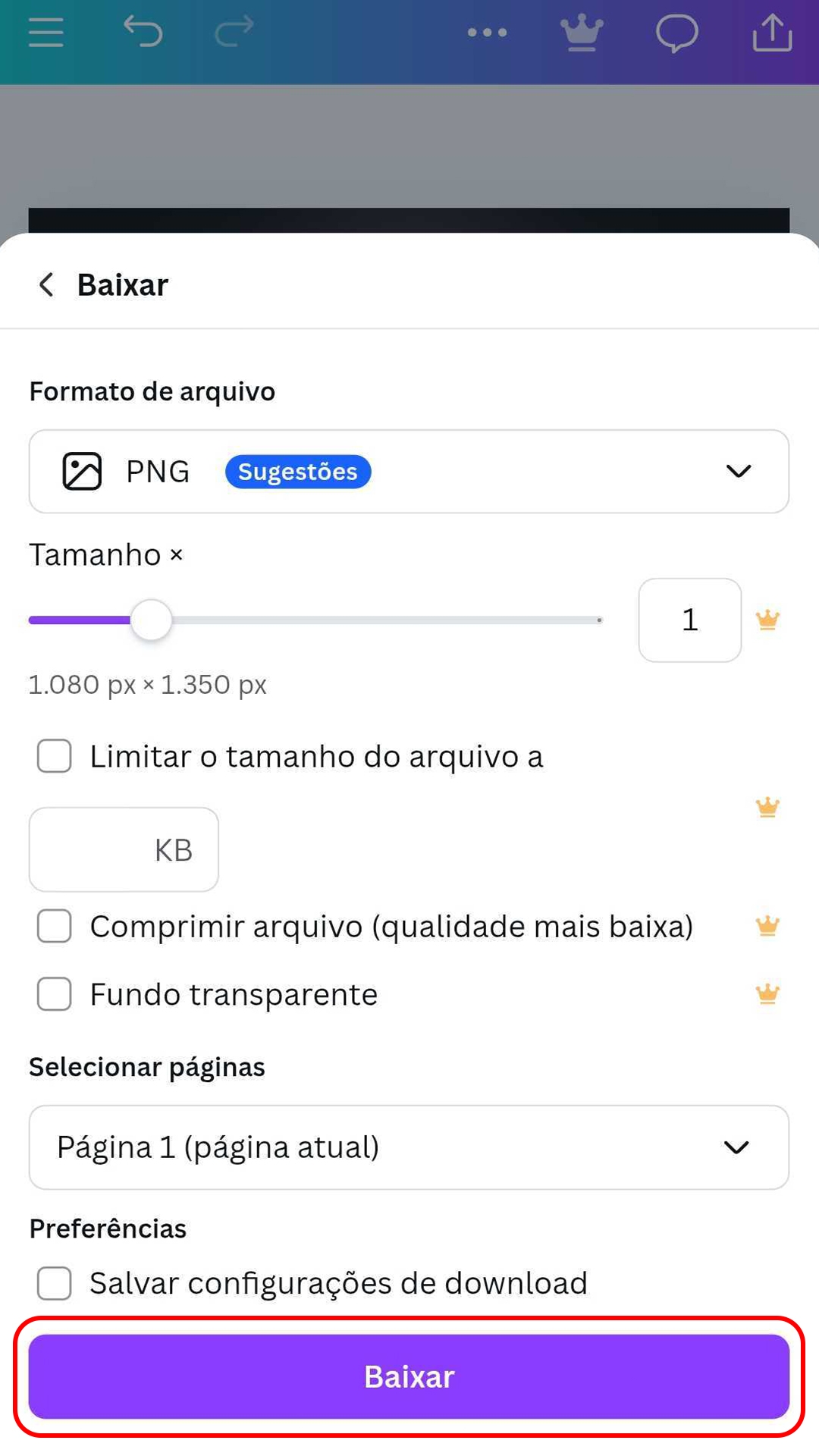Expand the file format dropdown
Screen dimensions: 819x1456
(x=736, y=470)
